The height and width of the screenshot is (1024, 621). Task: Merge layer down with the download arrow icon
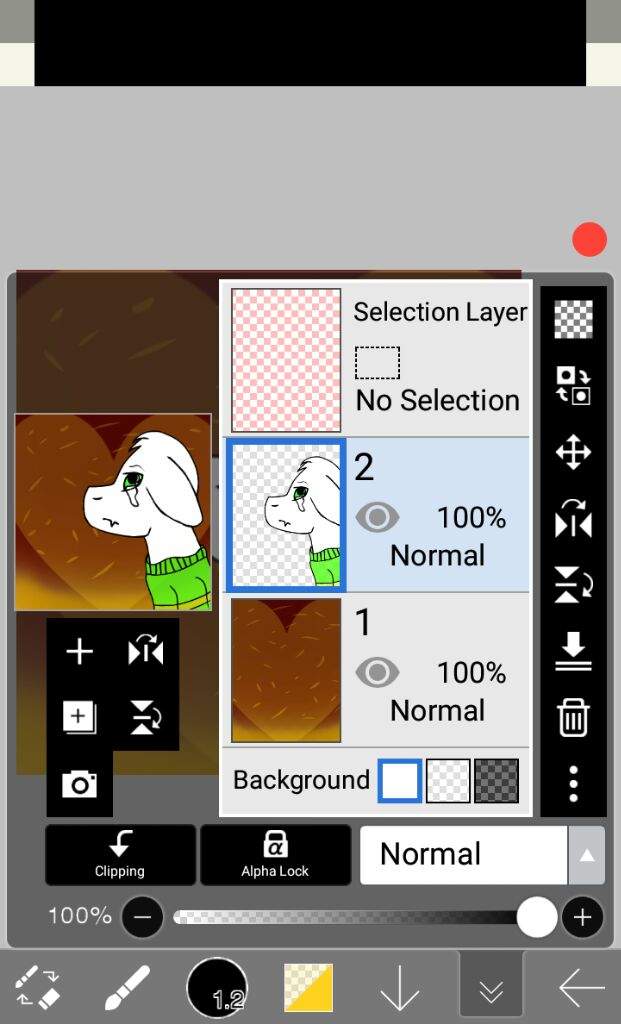tap(573, 652)
